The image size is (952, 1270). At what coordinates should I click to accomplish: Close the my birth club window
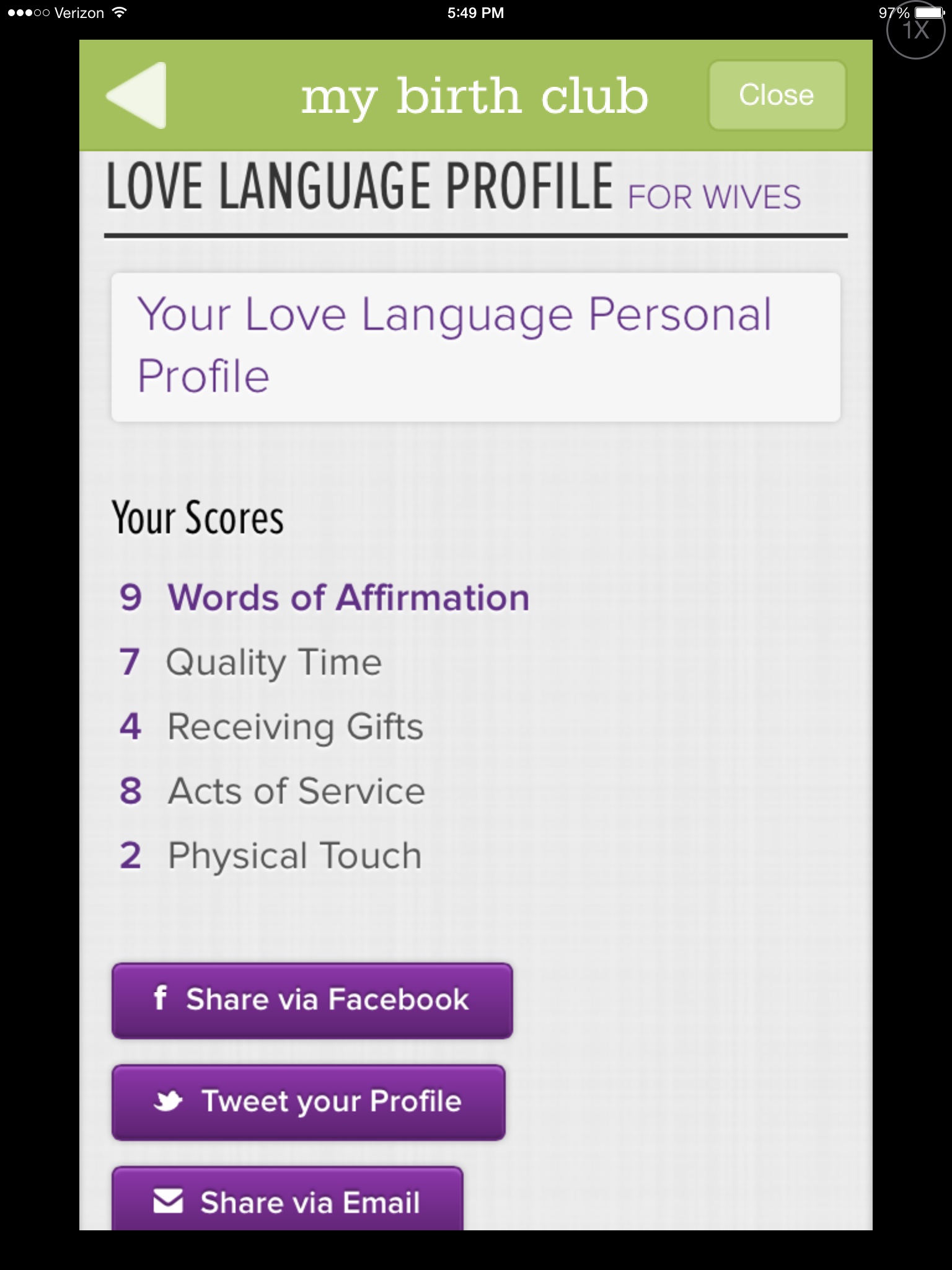(777, 95)
